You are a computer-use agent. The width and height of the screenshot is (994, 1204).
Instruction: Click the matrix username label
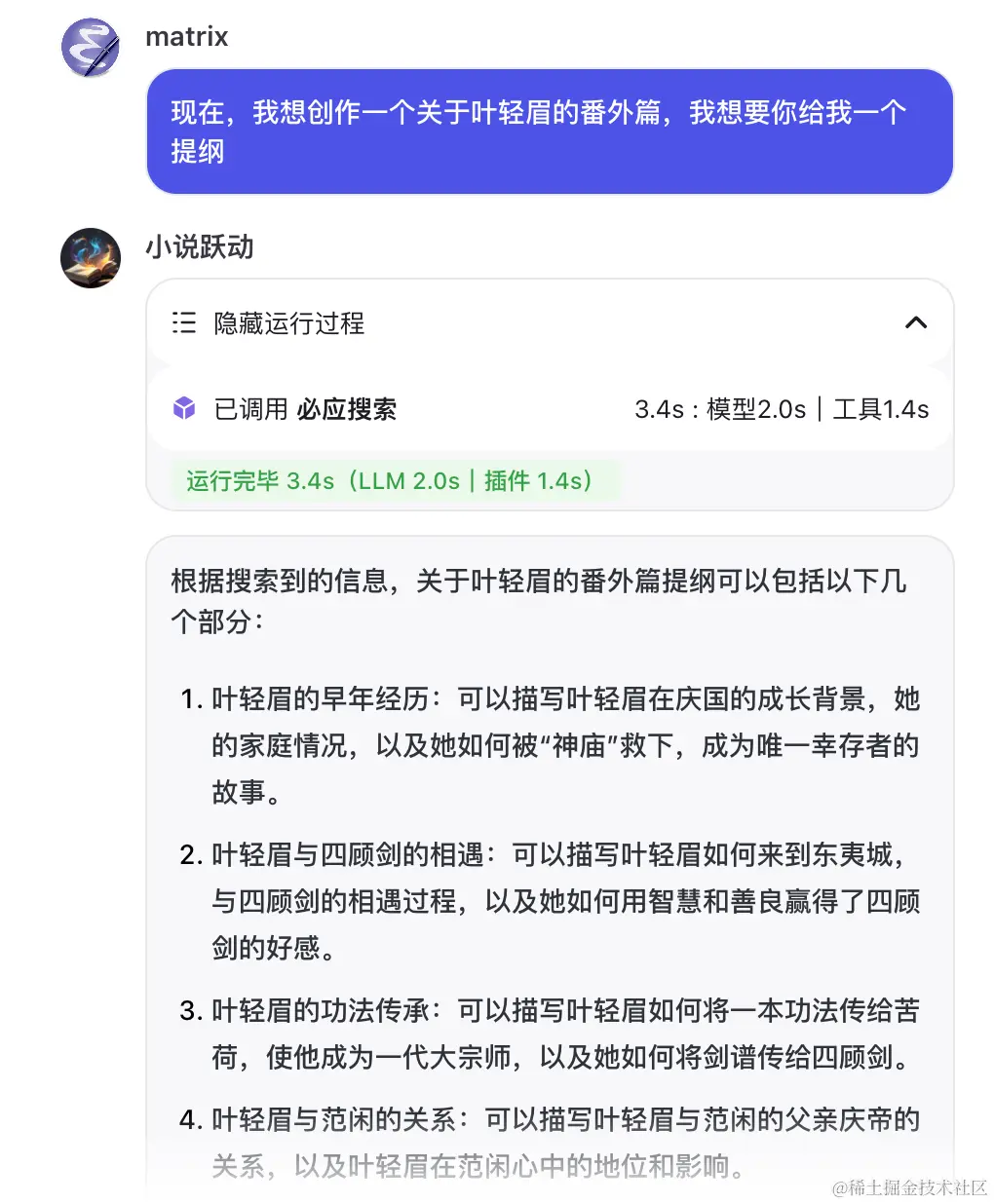(186, 37)
